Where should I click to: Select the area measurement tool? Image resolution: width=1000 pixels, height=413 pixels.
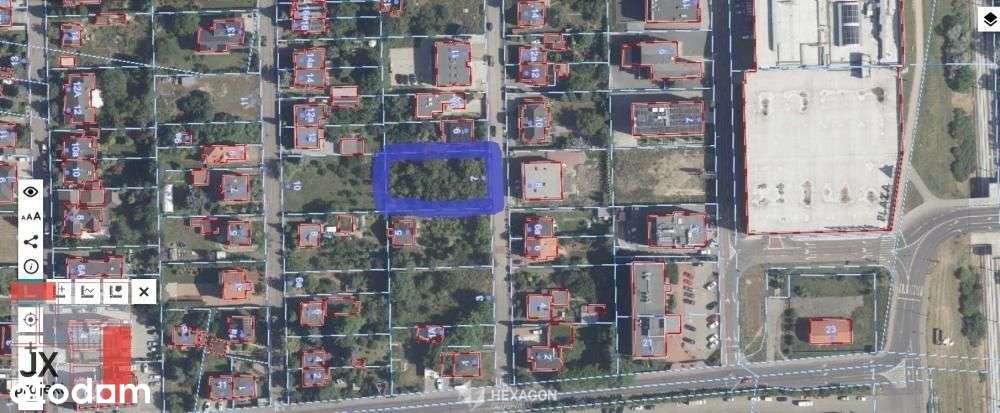coord(115,291)
